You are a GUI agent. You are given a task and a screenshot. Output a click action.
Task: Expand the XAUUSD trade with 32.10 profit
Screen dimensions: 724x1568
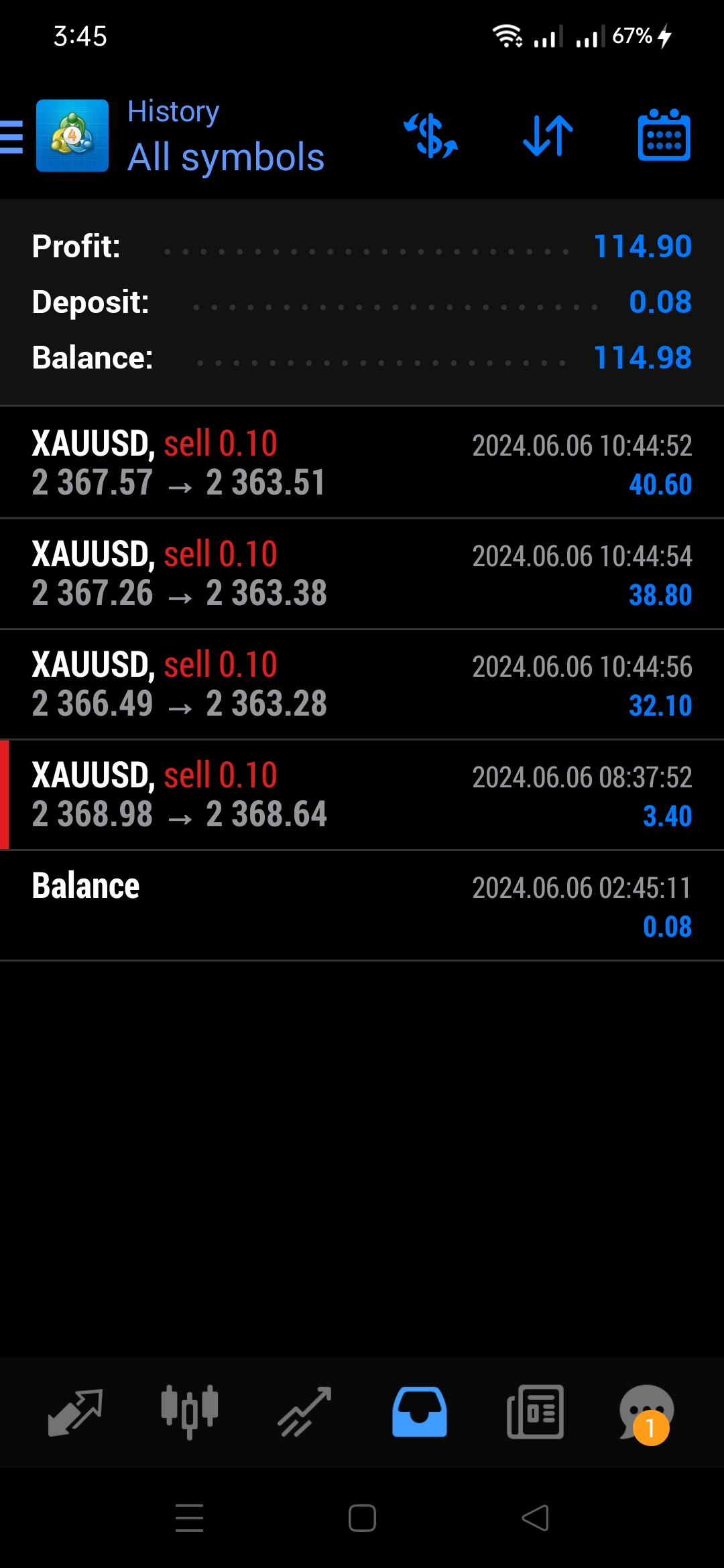[362, 684]
